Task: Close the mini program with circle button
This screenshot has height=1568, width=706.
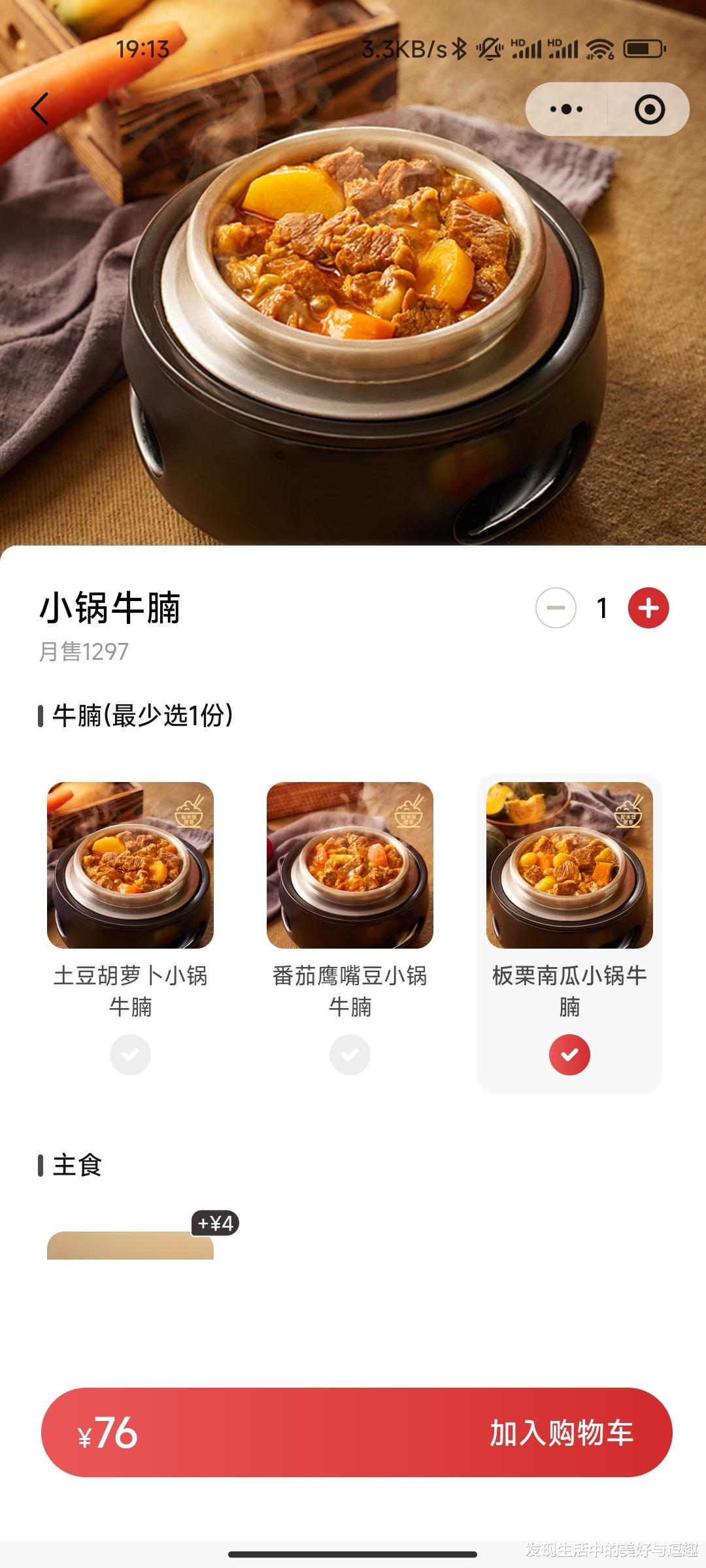Action: coord(649,109)
